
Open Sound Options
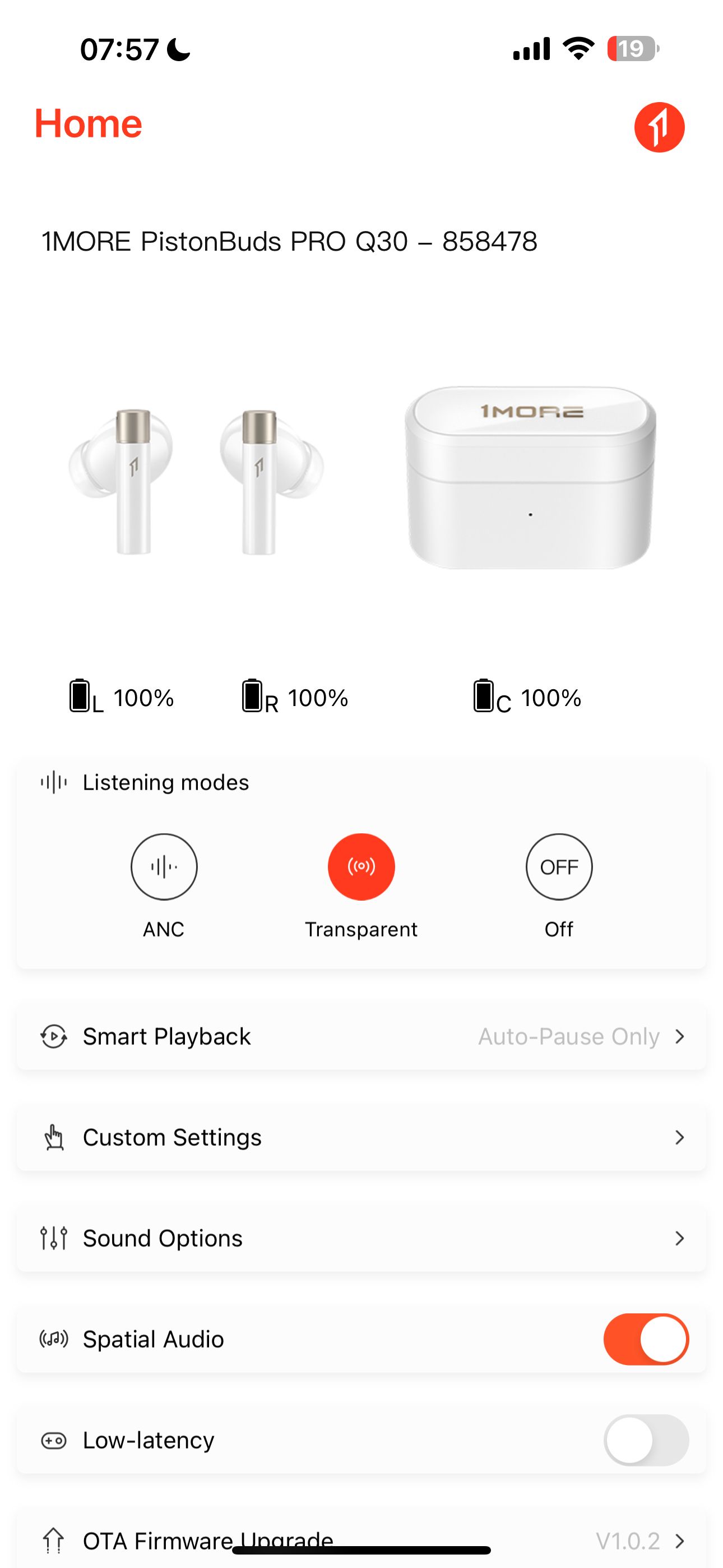(x=361, y=1238)
